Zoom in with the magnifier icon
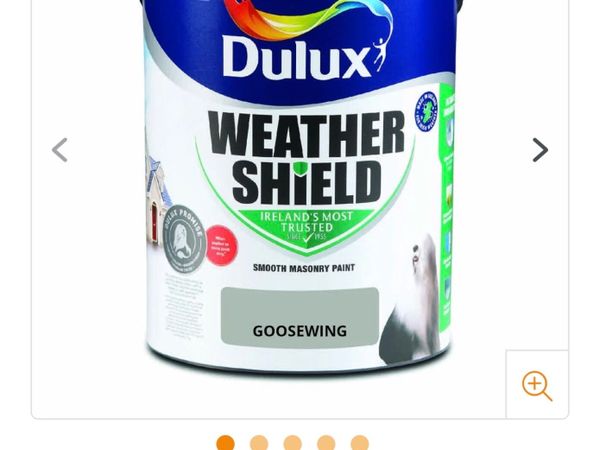The image size is (600, 450). click(537, 385)
